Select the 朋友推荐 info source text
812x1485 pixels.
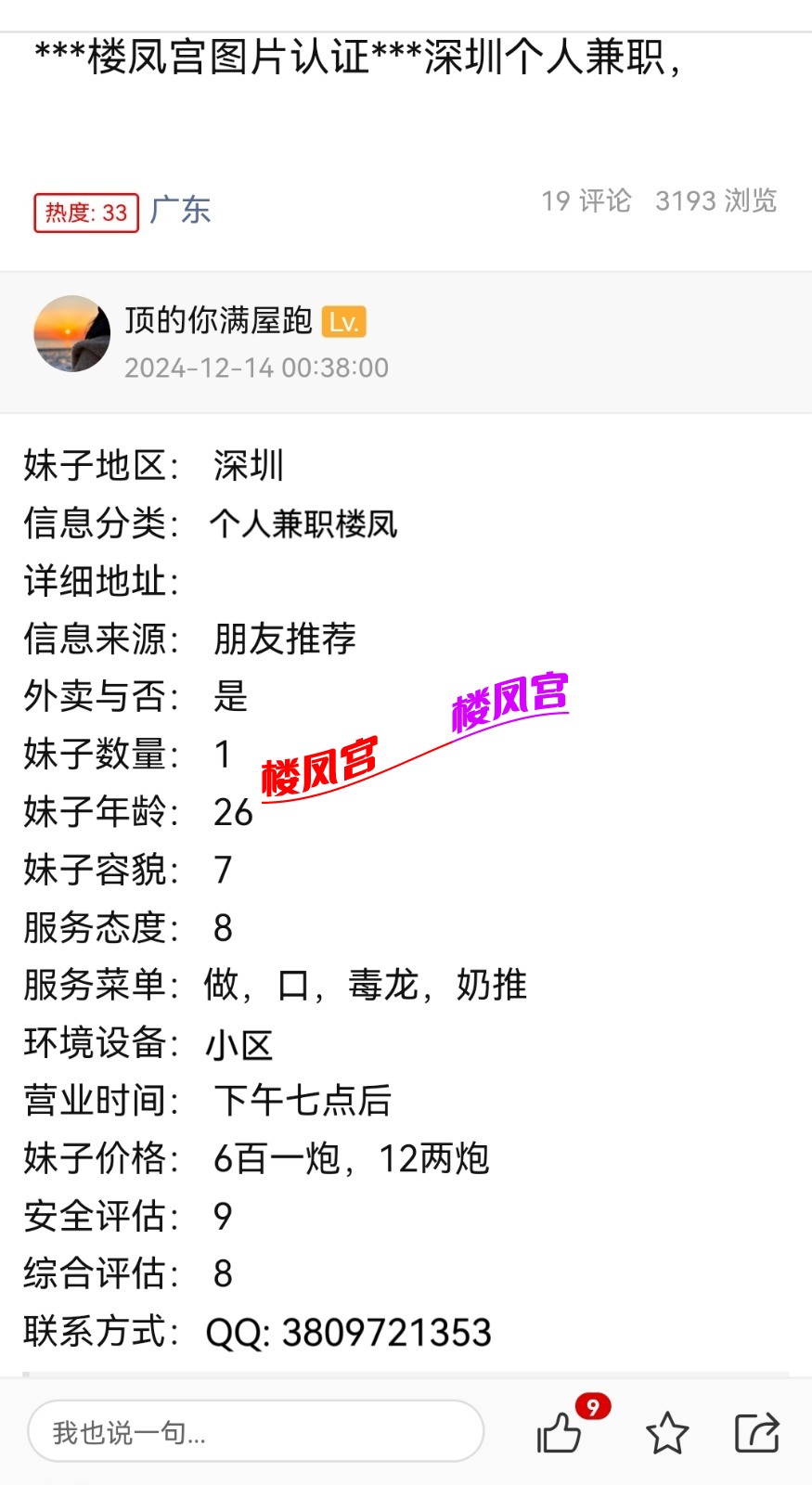pyautogui.click(x=283, y=639)
